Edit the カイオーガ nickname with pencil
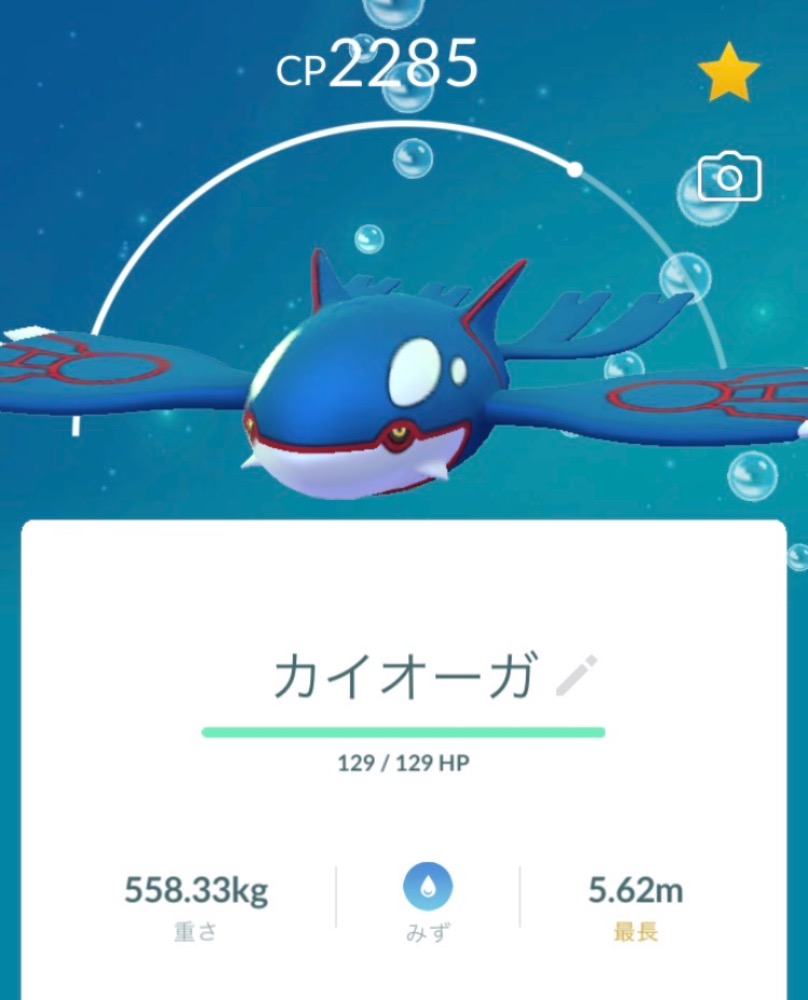This screenshot has width=808, height=1000. [x=576, y=676]
